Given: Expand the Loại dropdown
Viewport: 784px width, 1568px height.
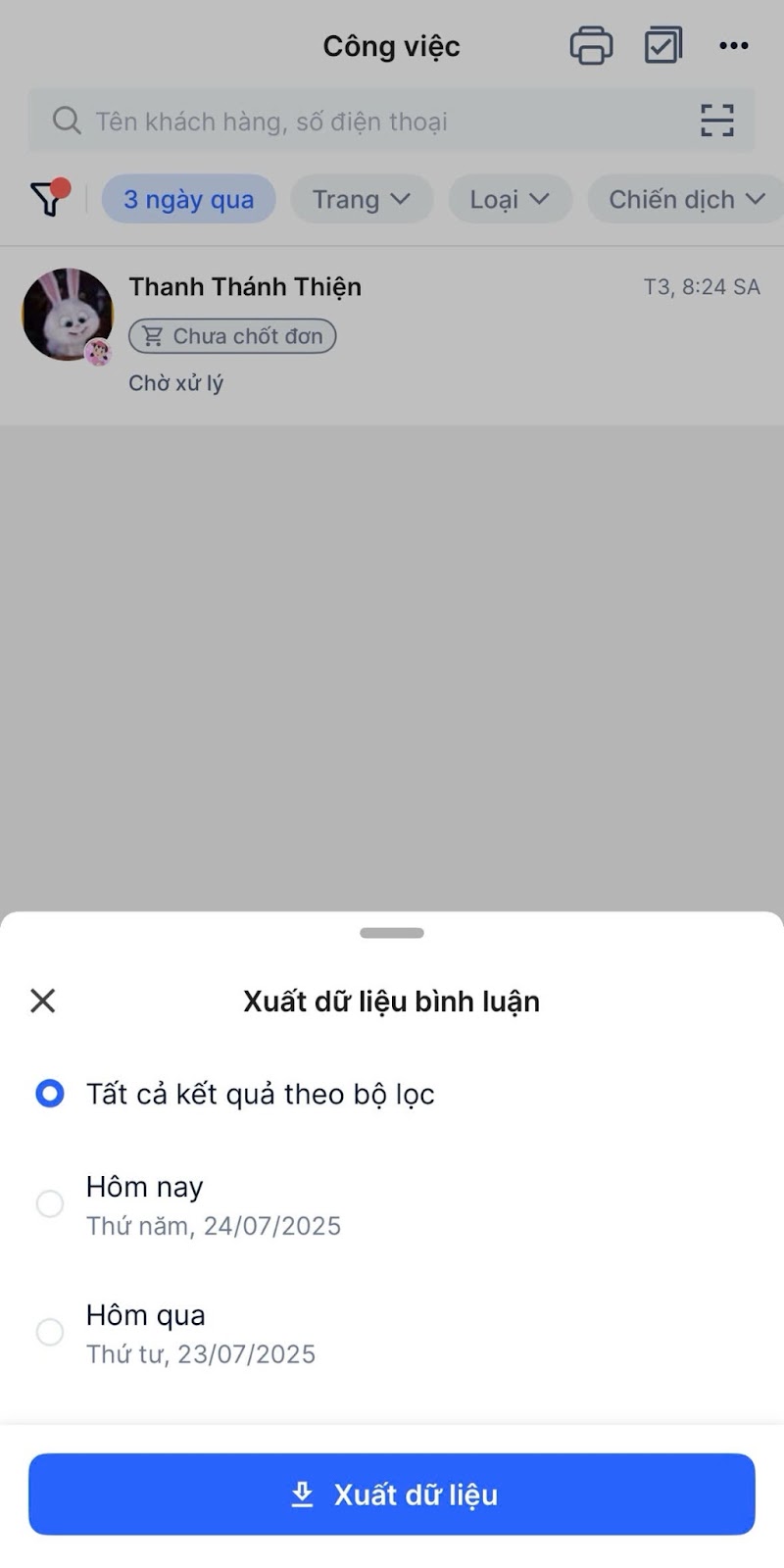Looking at the screenshot, I should [510, 199].
